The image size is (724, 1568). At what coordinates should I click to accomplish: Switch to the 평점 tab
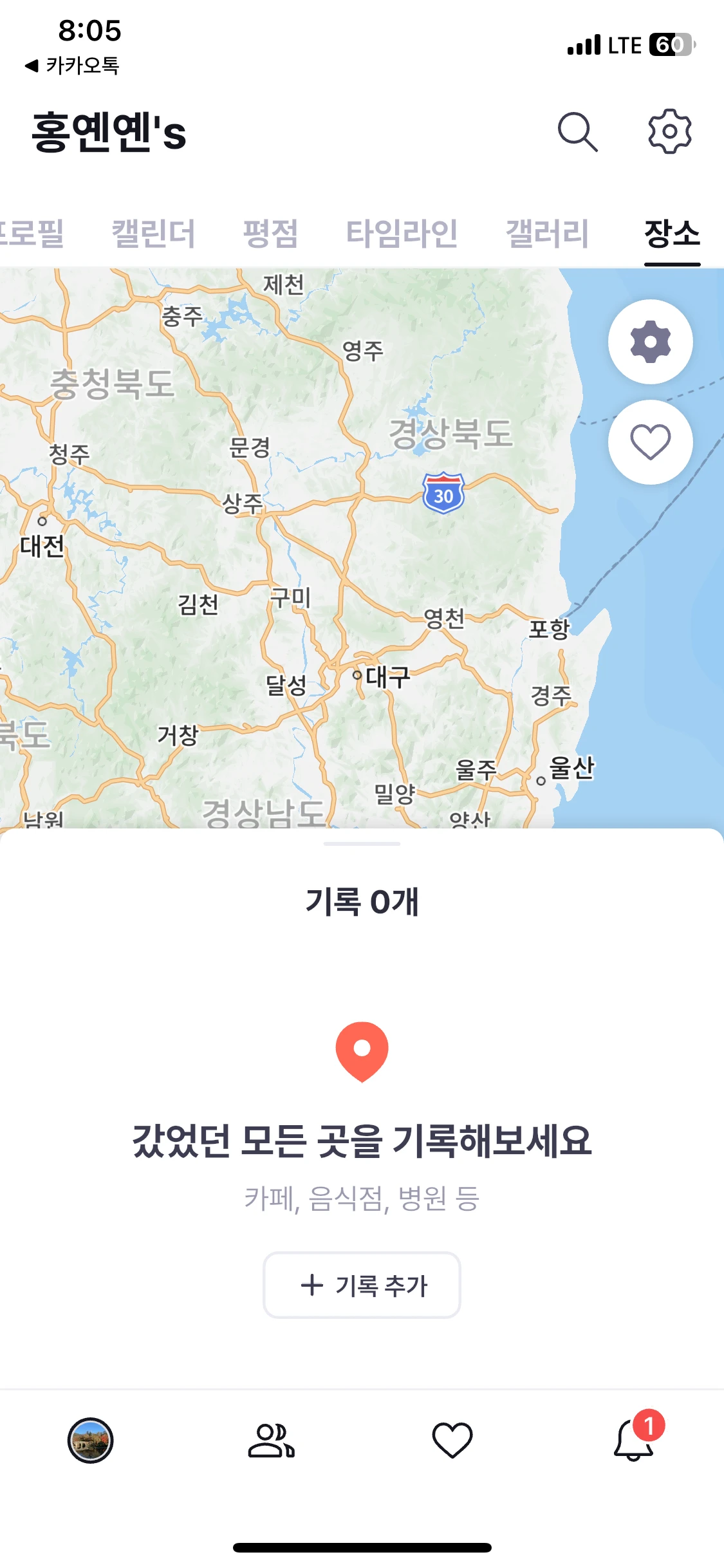[x=270, y=233]
